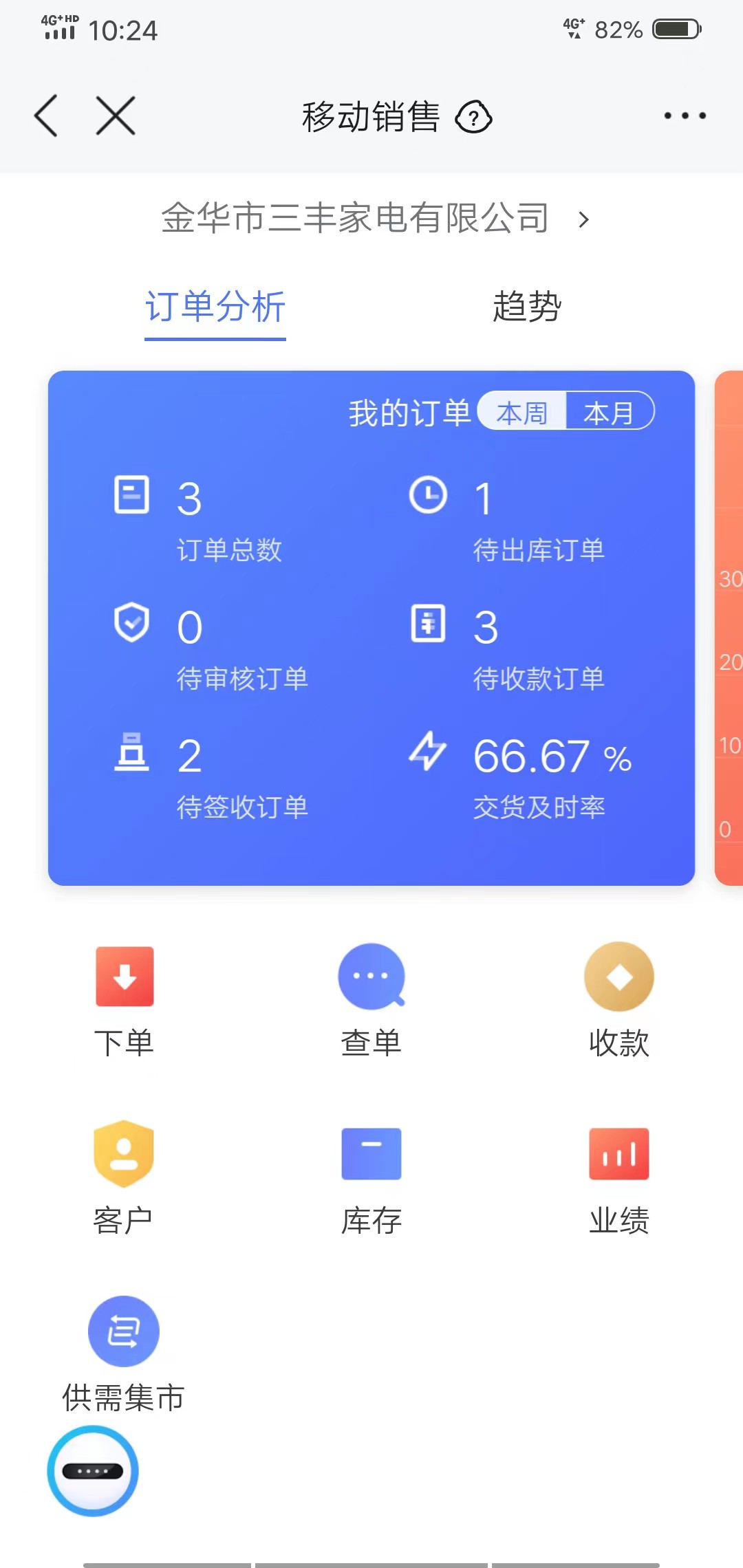Viewport: 743px width, 1568px height.
Task: Switch company via 金华市三丰家电有限公司
Action: (x=375, y=219)
